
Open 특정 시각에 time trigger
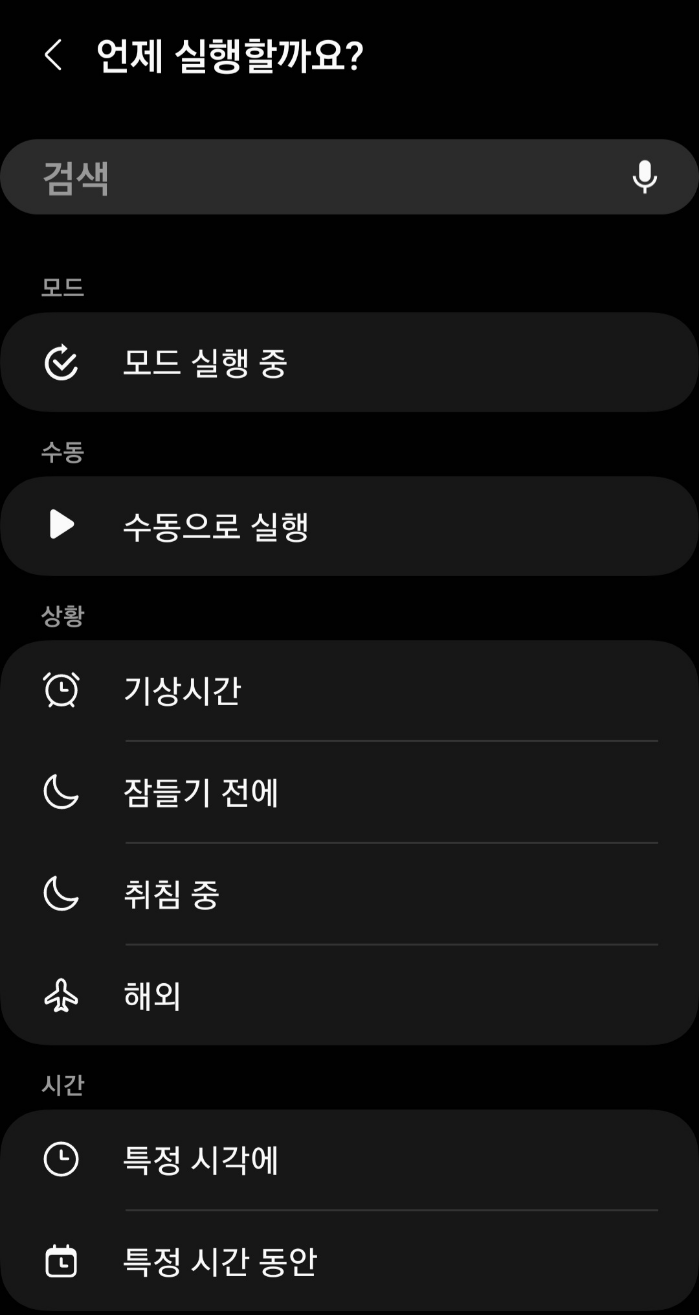point(349,1160)
